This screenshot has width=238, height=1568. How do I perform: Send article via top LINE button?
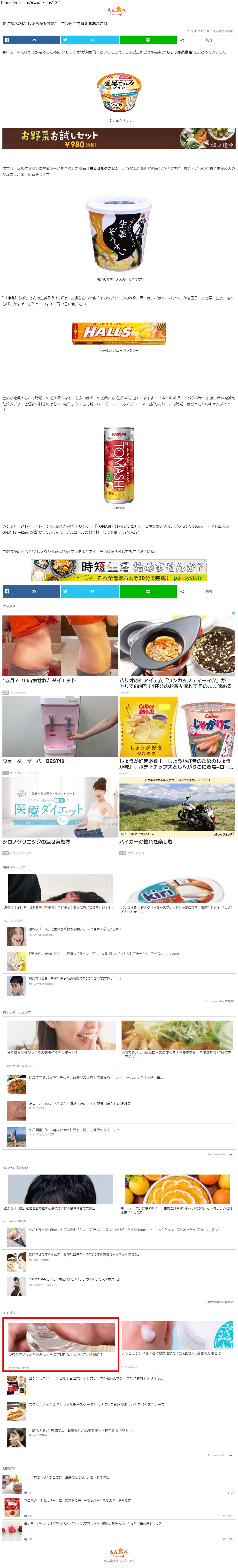[148, 39]
